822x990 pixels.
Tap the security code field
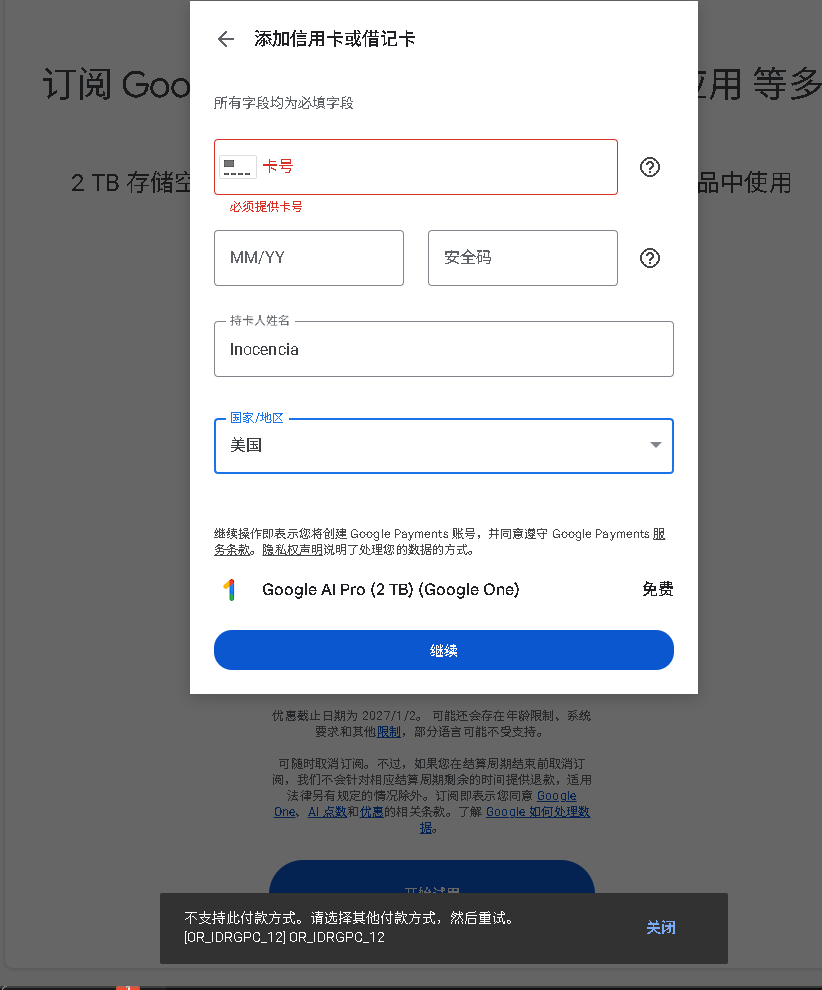522,258
